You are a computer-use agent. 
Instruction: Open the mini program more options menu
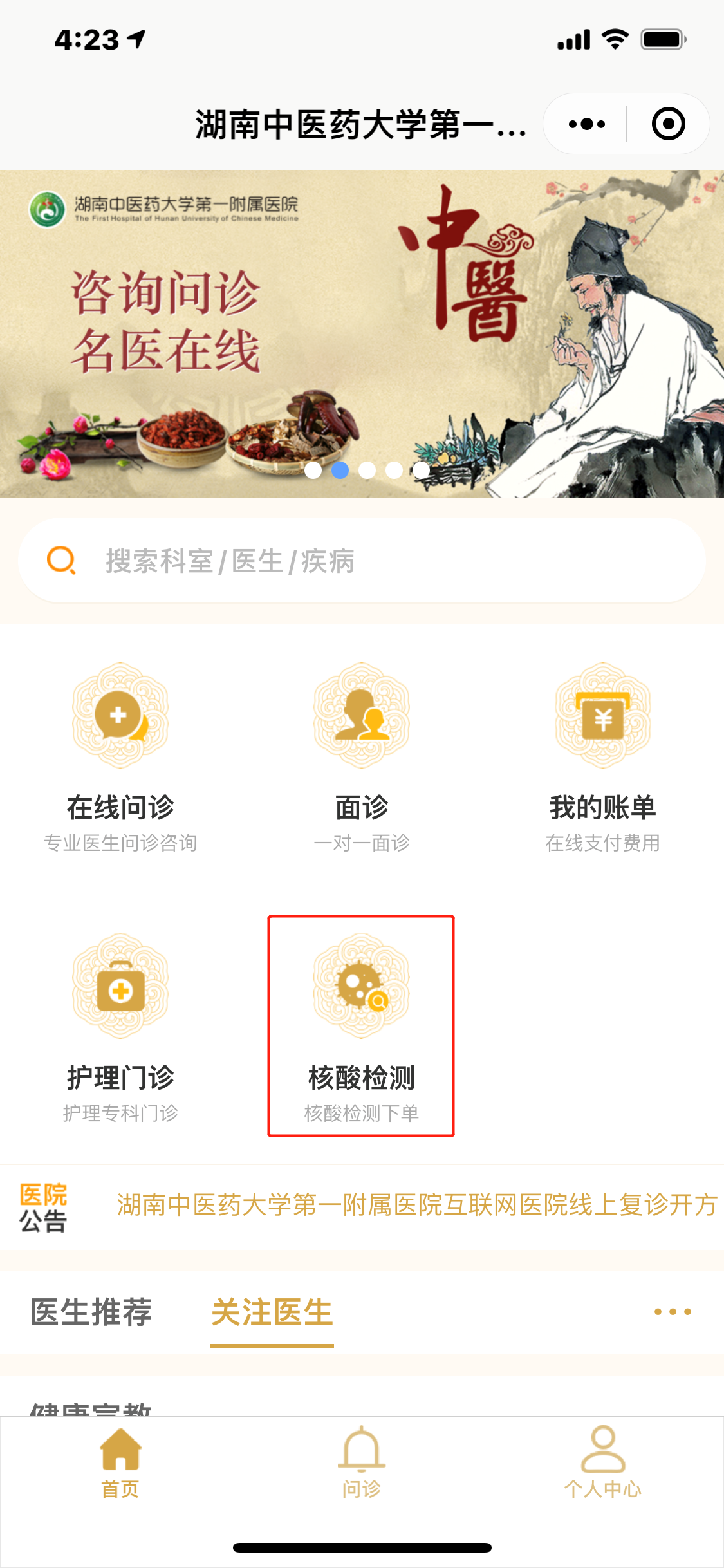pos(586,124)
